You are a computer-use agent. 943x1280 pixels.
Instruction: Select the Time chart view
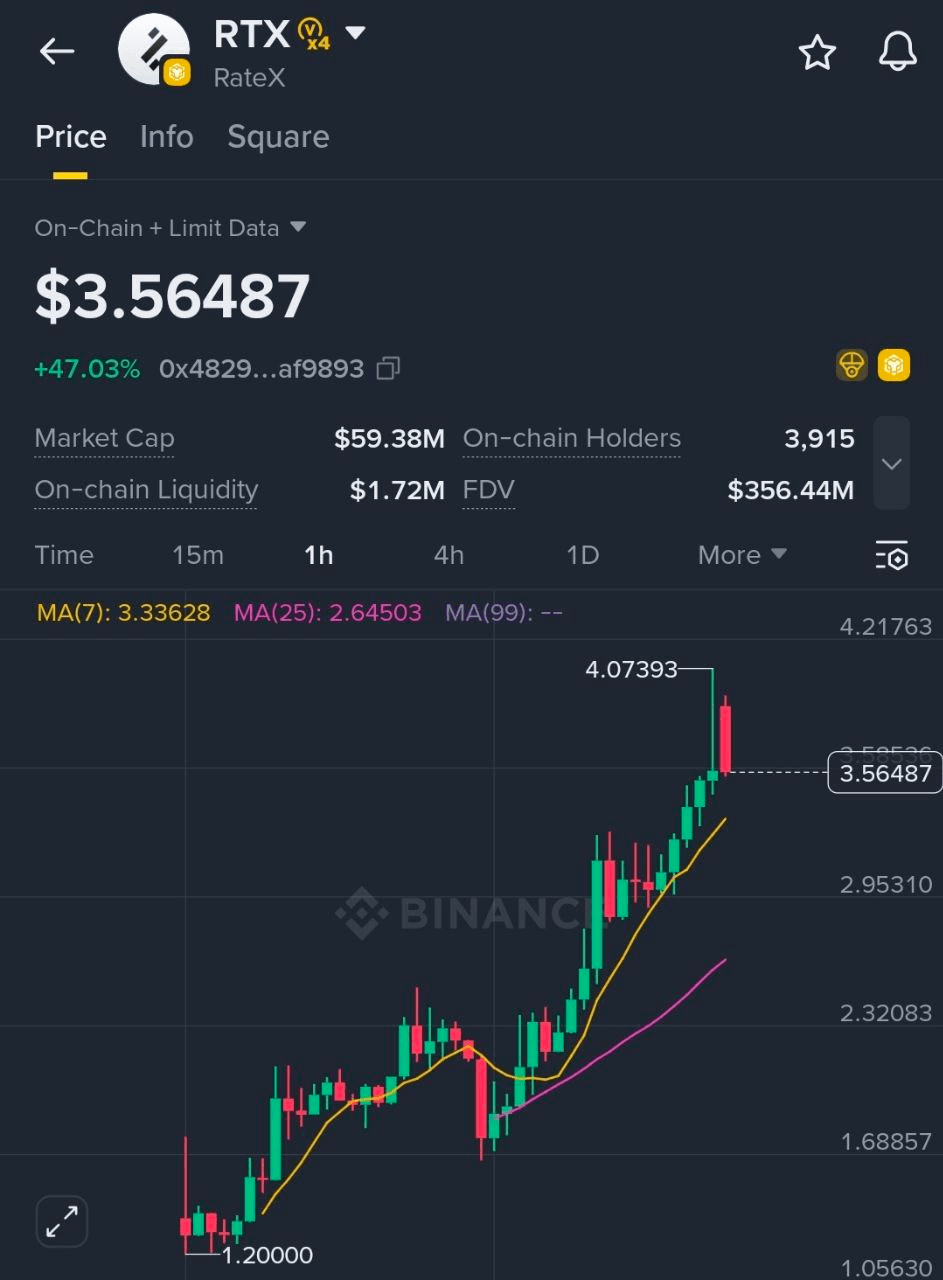pyautogui.click(x=64, y=555)
